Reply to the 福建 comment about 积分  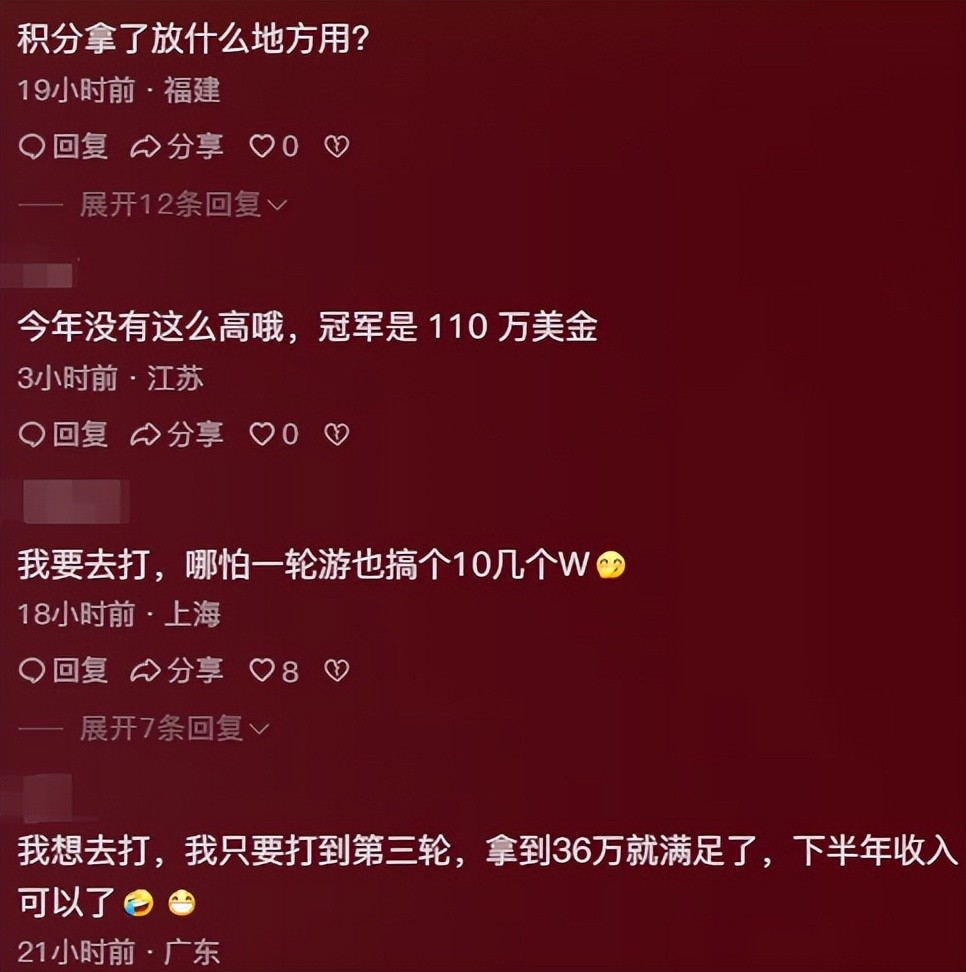pyautogui.click(x=64, y=147)
